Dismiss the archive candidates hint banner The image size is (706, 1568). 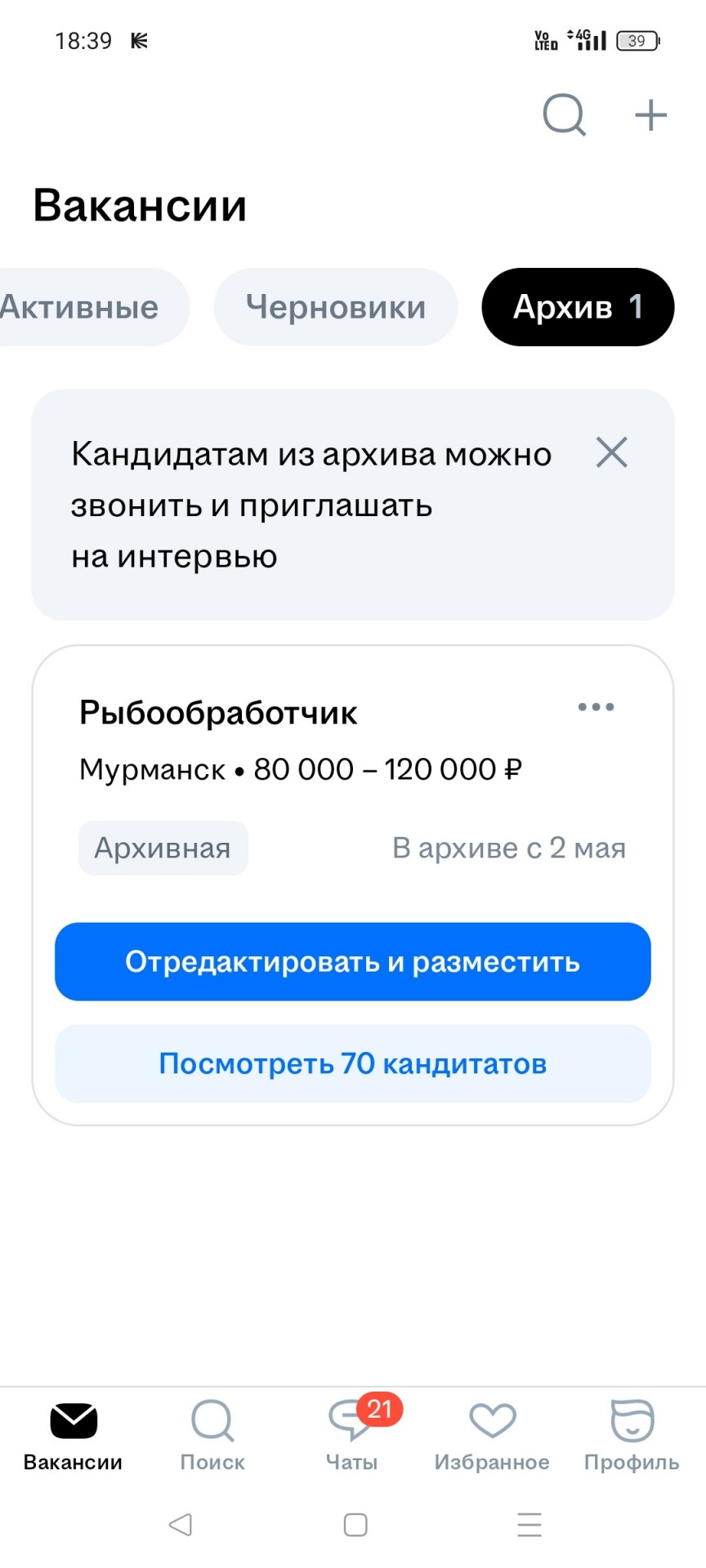[611, 452]
